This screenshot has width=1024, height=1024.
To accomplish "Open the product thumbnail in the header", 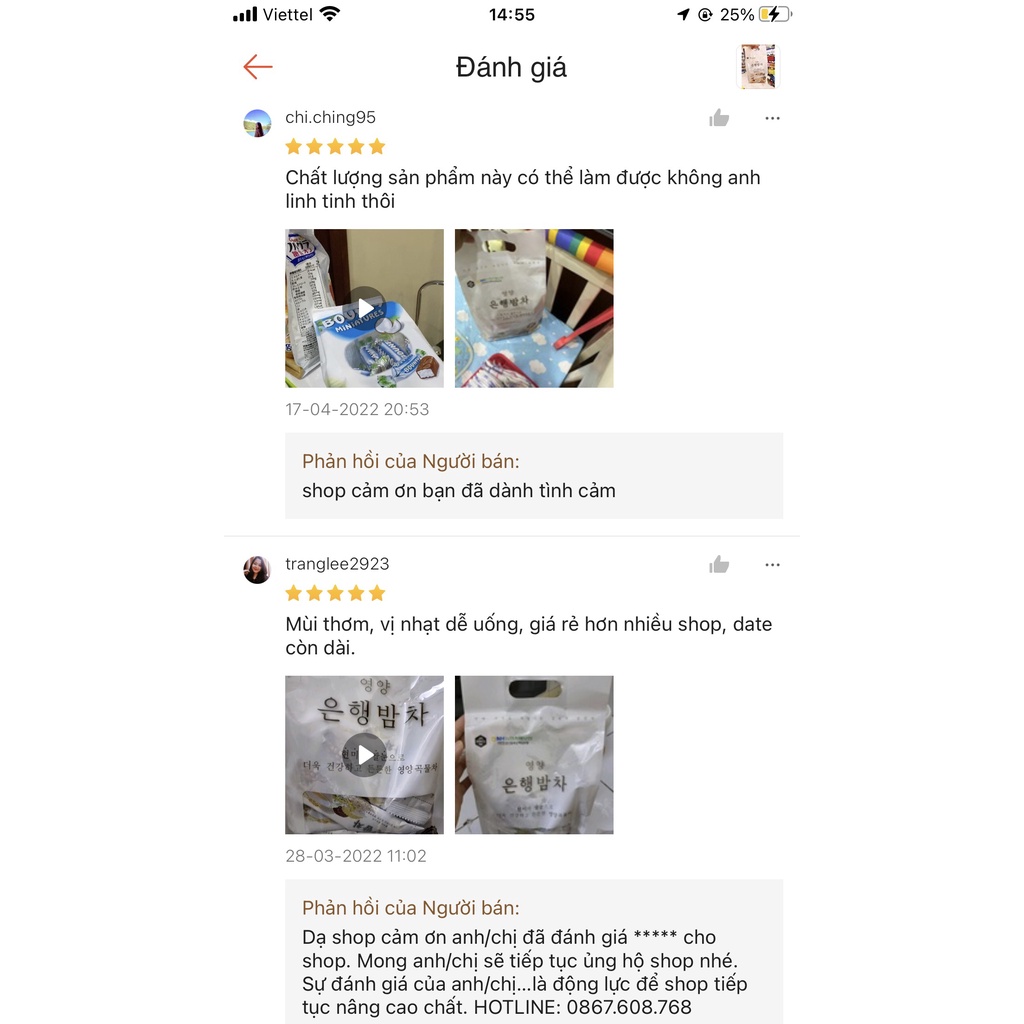I will tap(757, 67).
